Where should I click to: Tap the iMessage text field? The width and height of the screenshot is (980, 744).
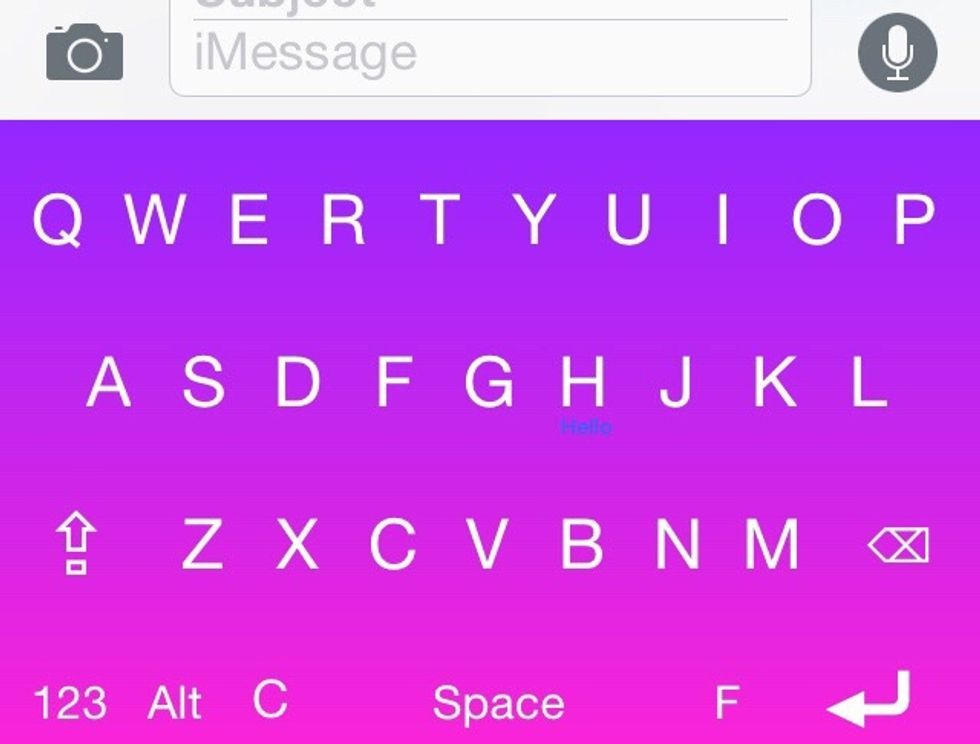(490, 54)
